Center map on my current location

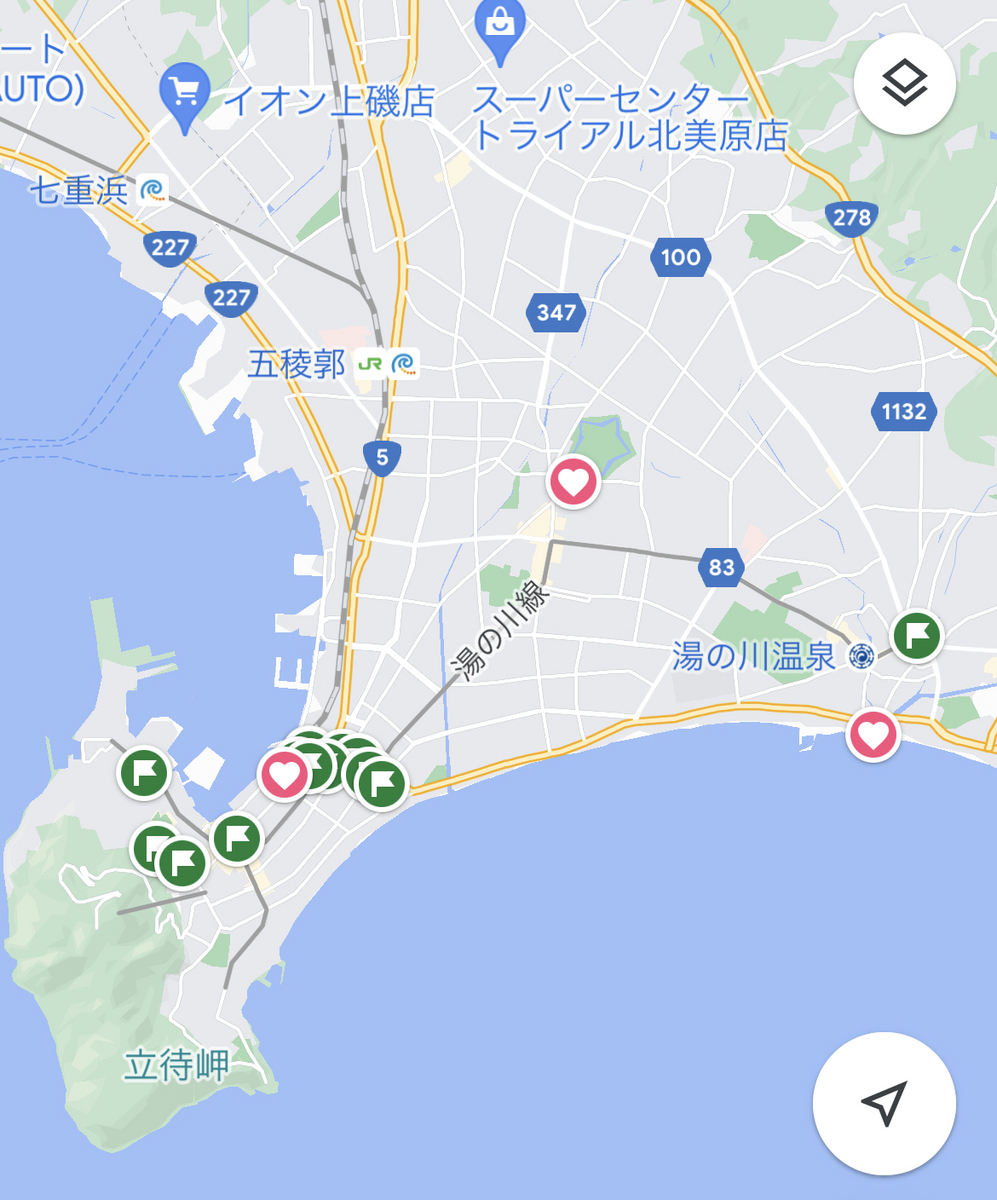coord(884,1104)
